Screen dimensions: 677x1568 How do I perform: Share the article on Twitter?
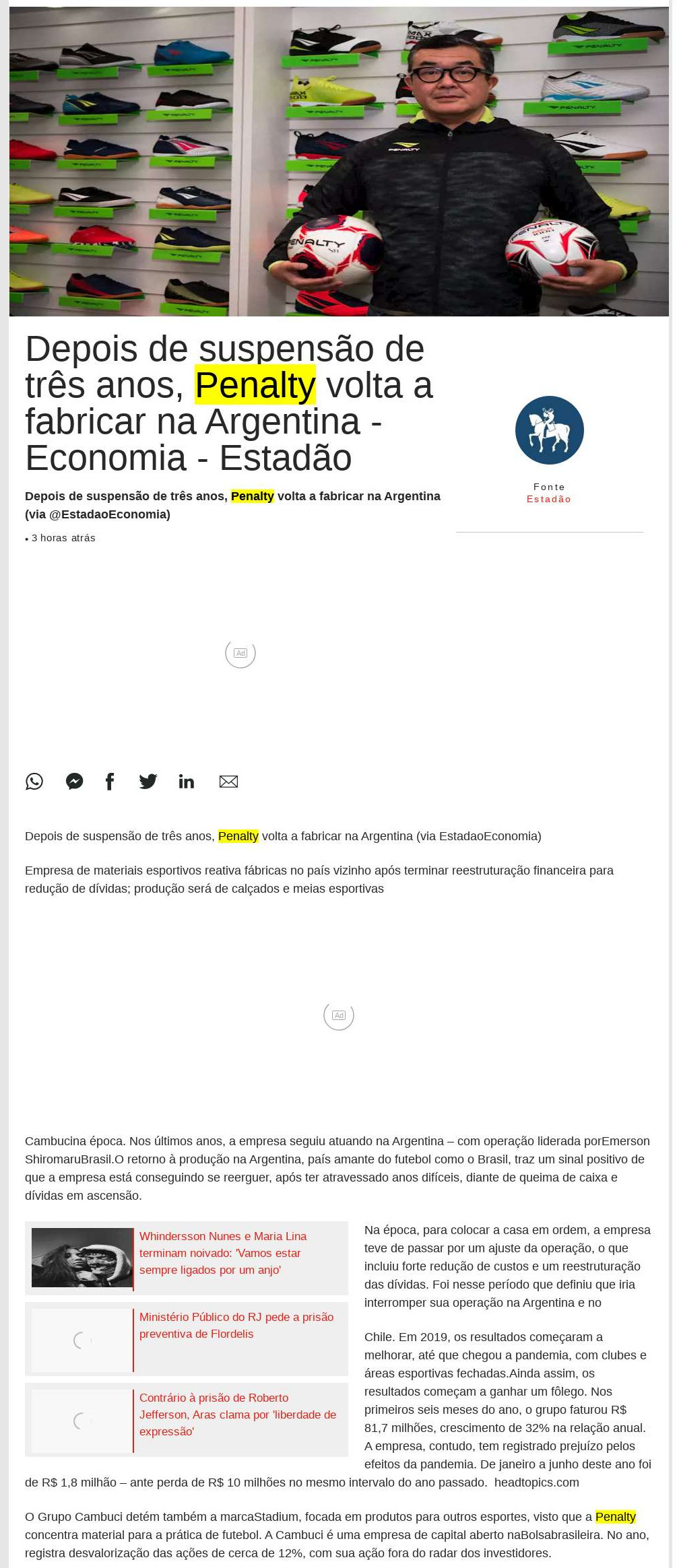[x=148, y=781]
